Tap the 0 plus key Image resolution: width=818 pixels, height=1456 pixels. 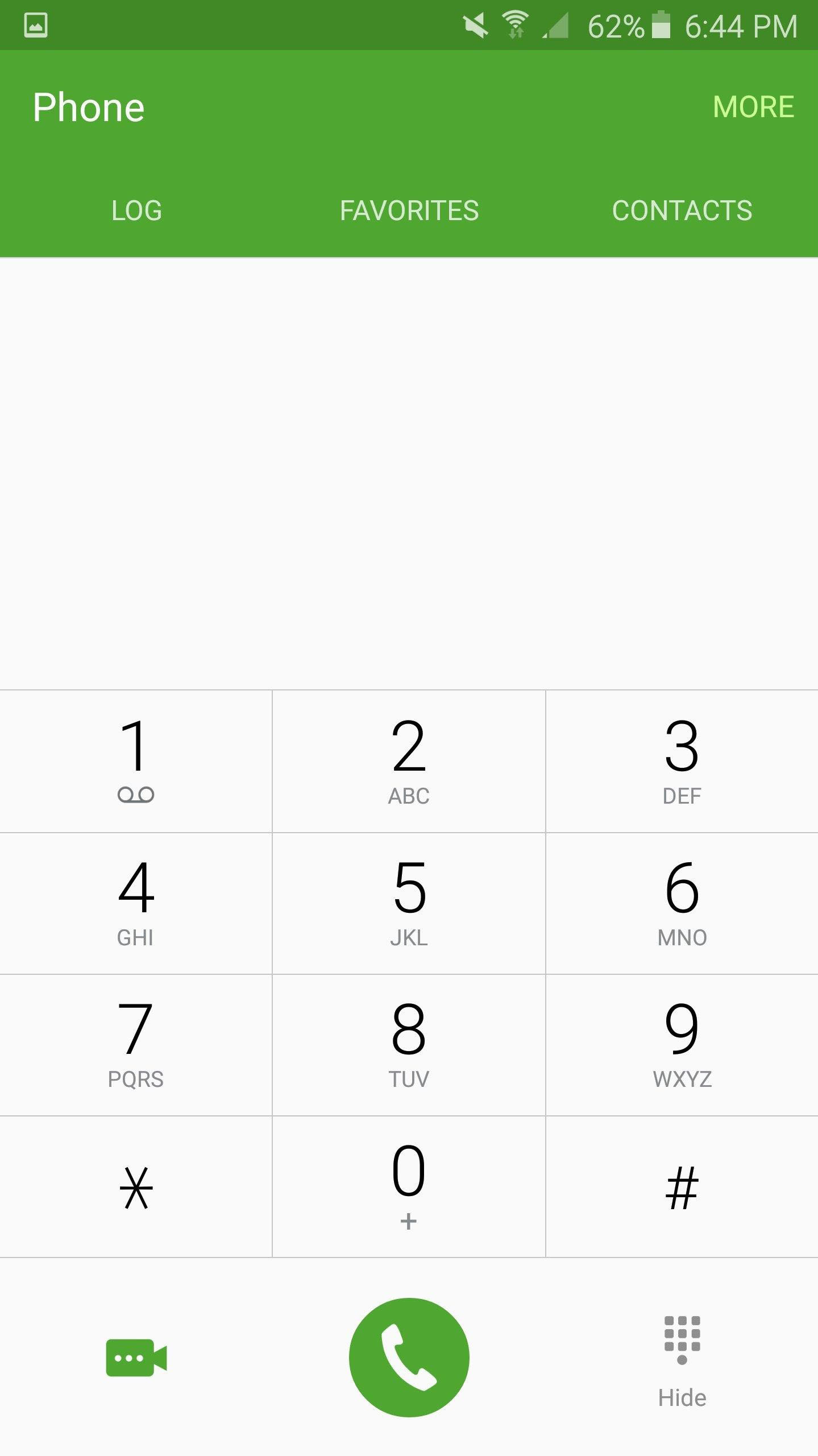[409, 1187]
